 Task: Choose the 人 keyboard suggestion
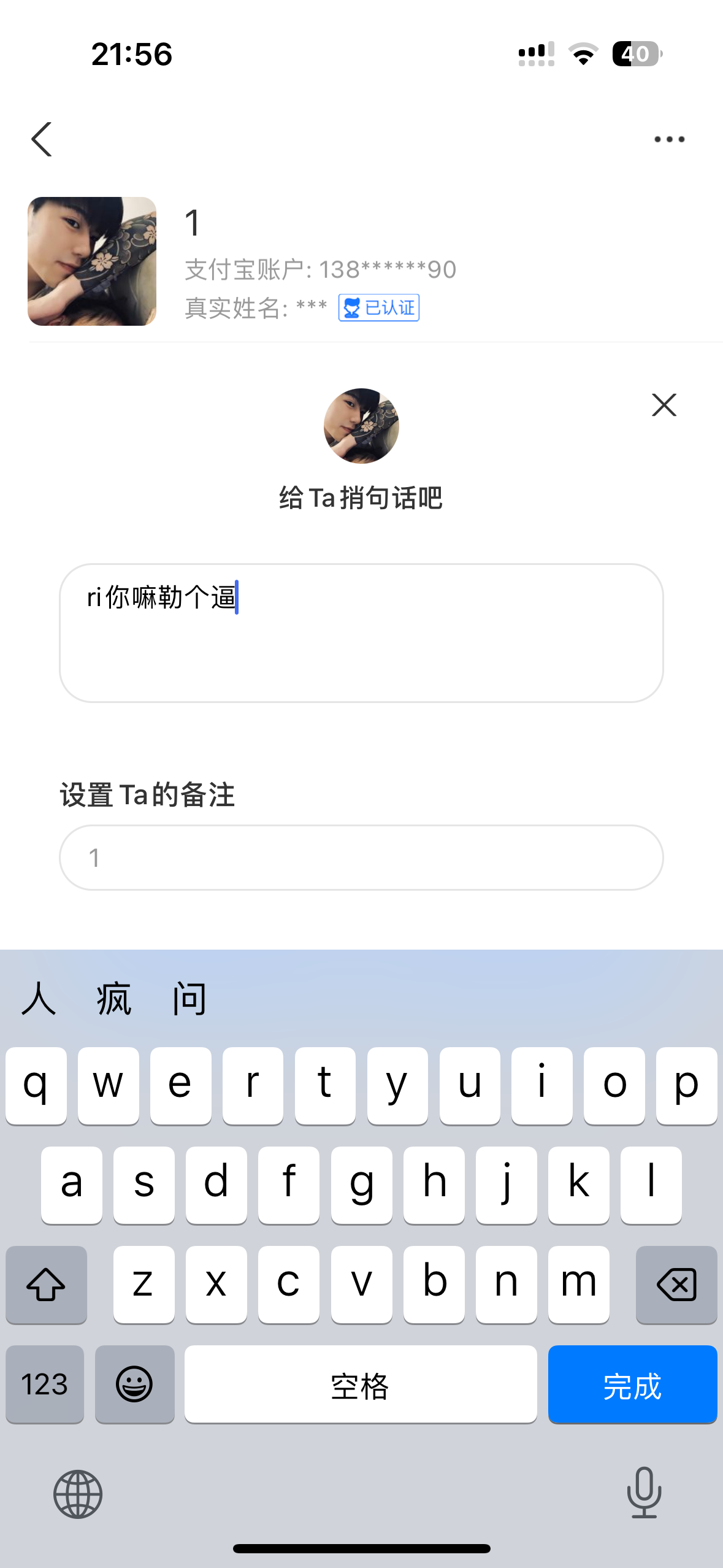(39, 999)
